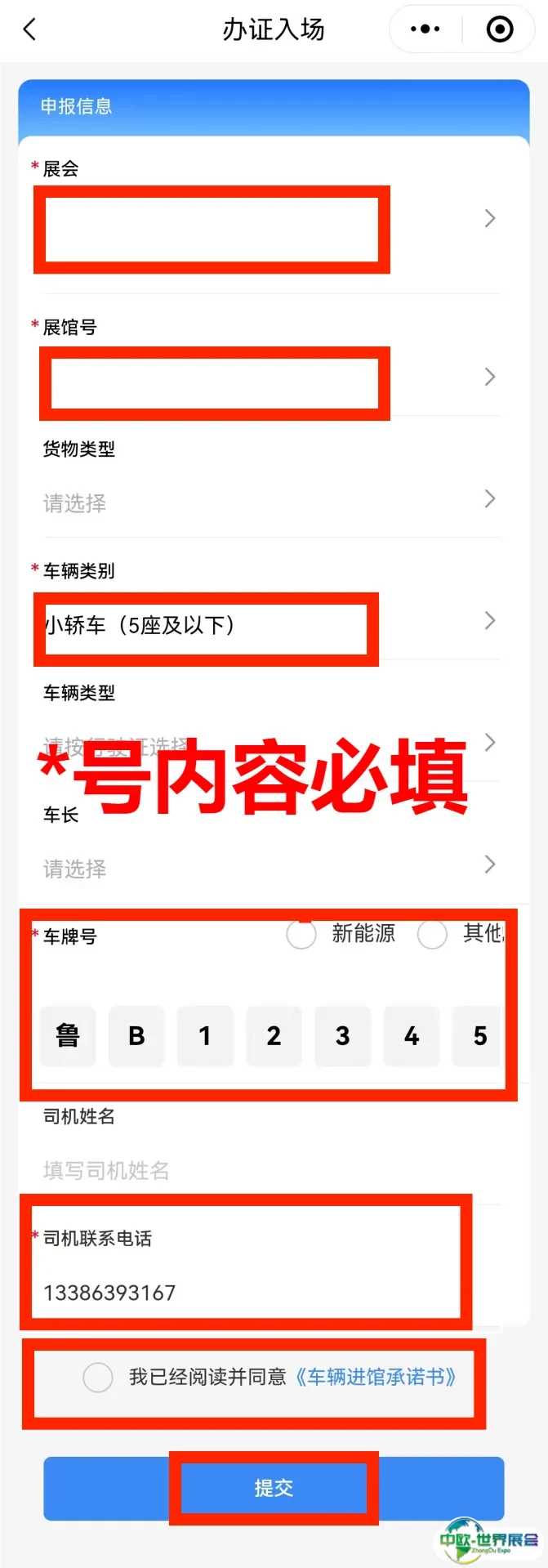Select the 新能源 plate option
This screenshot has height=1568, width=548.
coord(301,934)
